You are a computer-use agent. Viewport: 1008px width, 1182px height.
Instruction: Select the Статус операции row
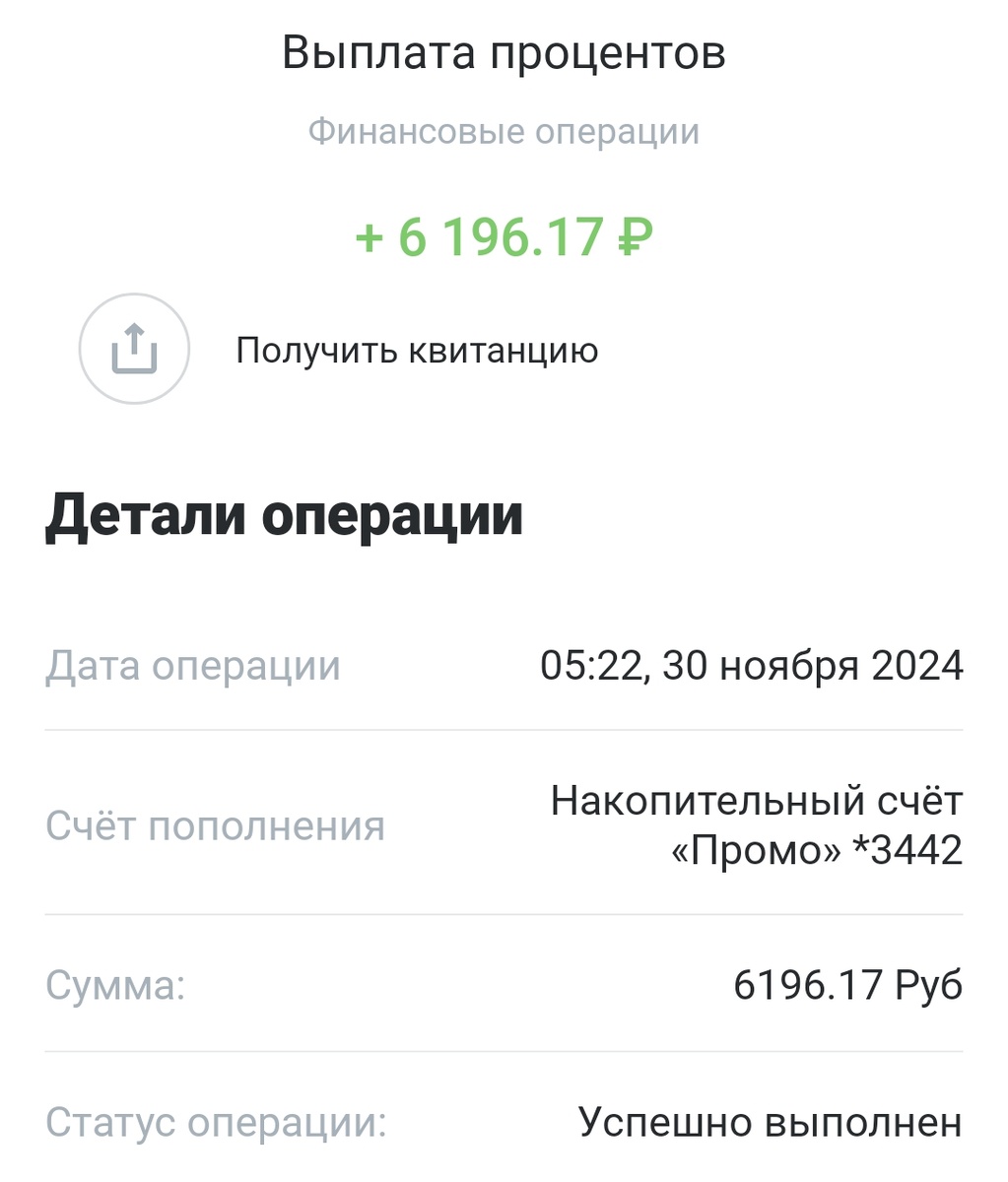coord(504,1121)
